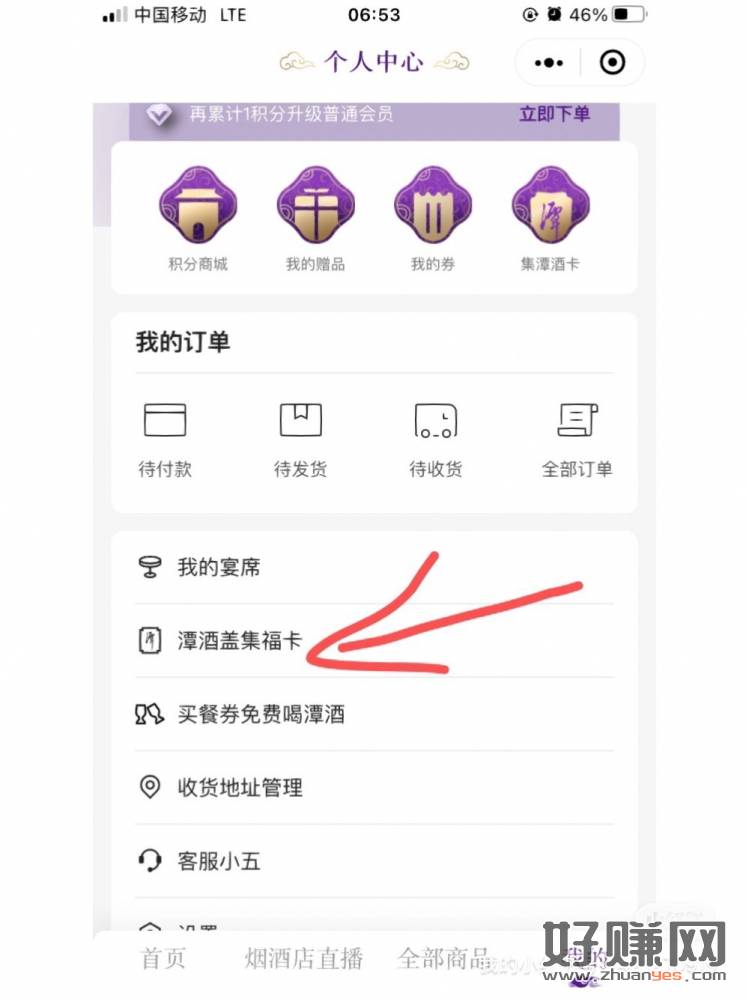749x999 pixels.
Task: View 待发货 orders
Action: pyautogui.click(x=300, y=439)
